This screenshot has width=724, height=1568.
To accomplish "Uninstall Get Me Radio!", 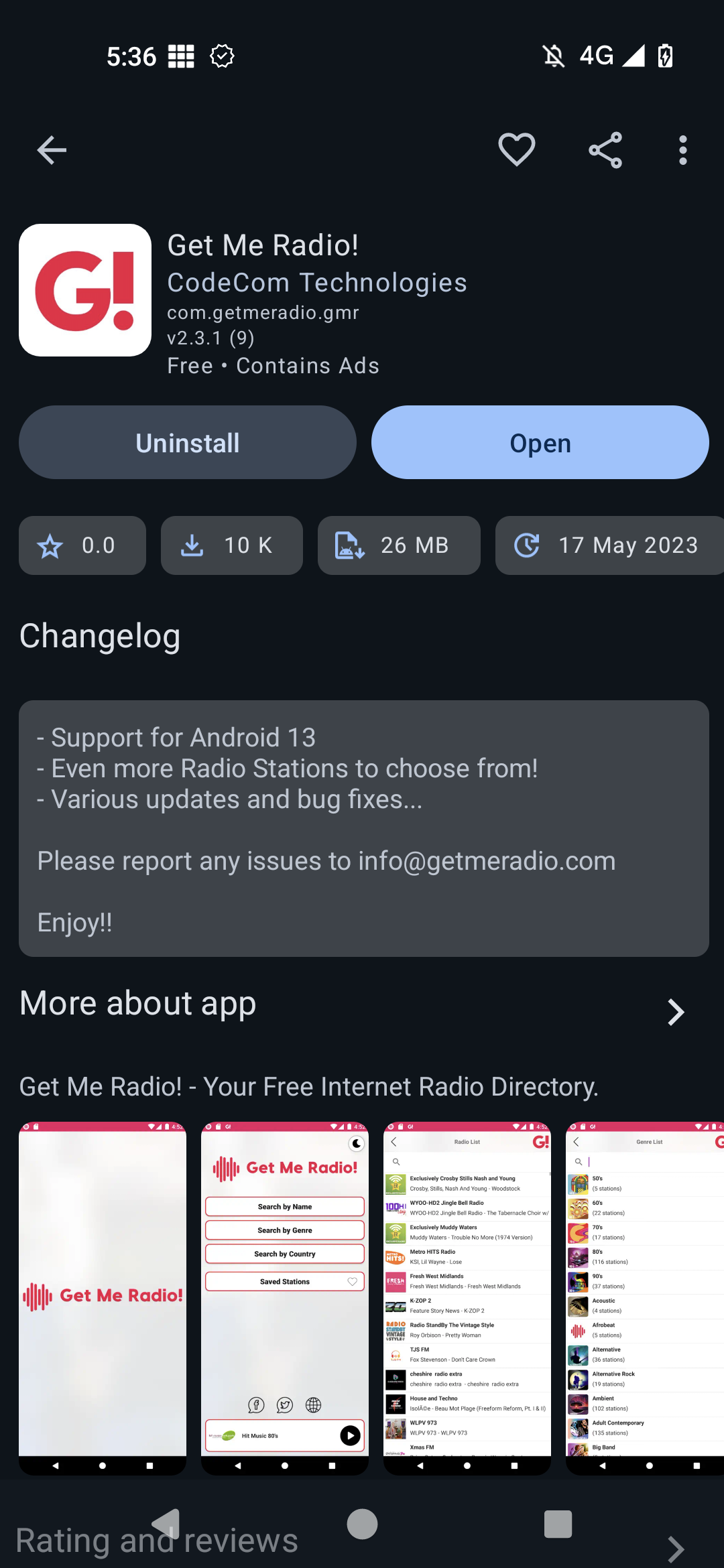I will click(x=188, y=442).
